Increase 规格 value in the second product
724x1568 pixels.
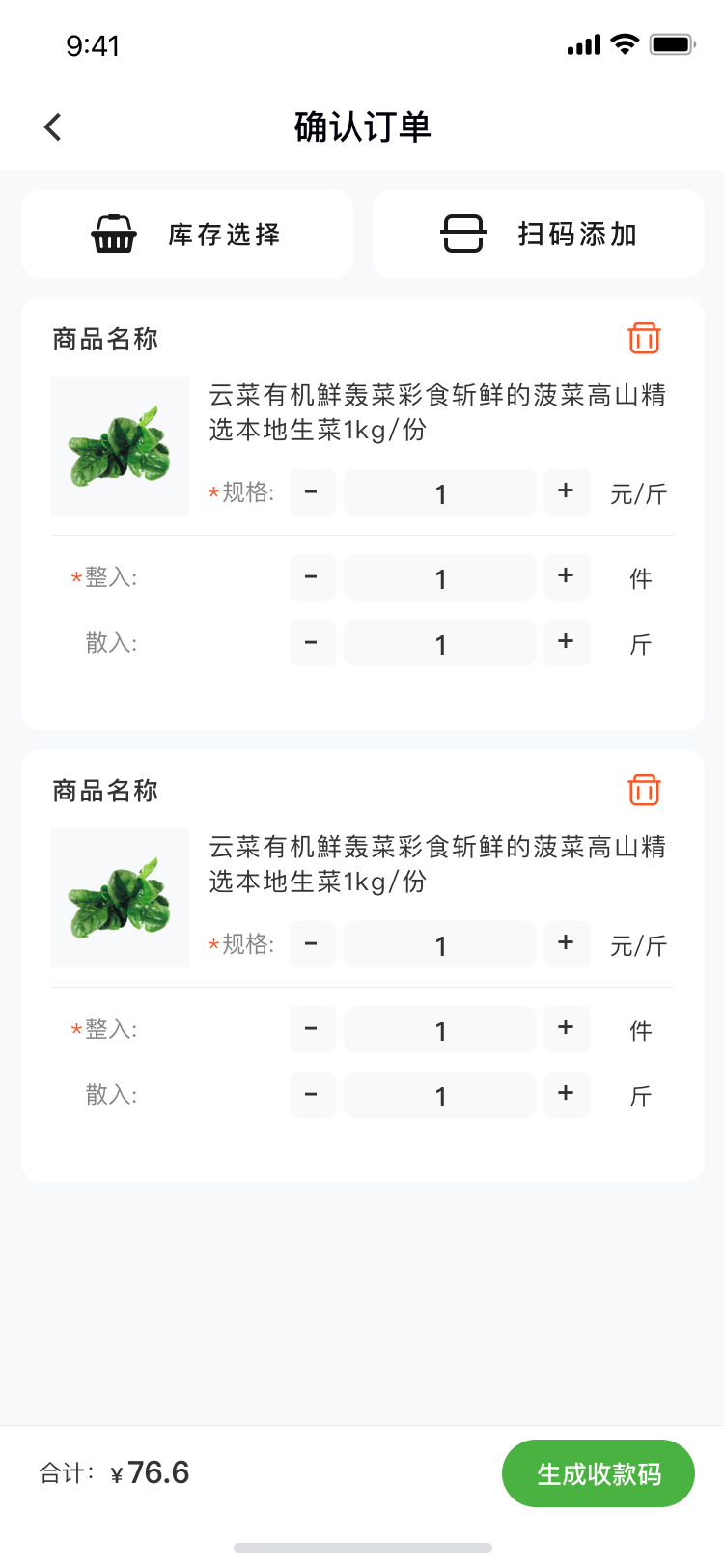567,944
